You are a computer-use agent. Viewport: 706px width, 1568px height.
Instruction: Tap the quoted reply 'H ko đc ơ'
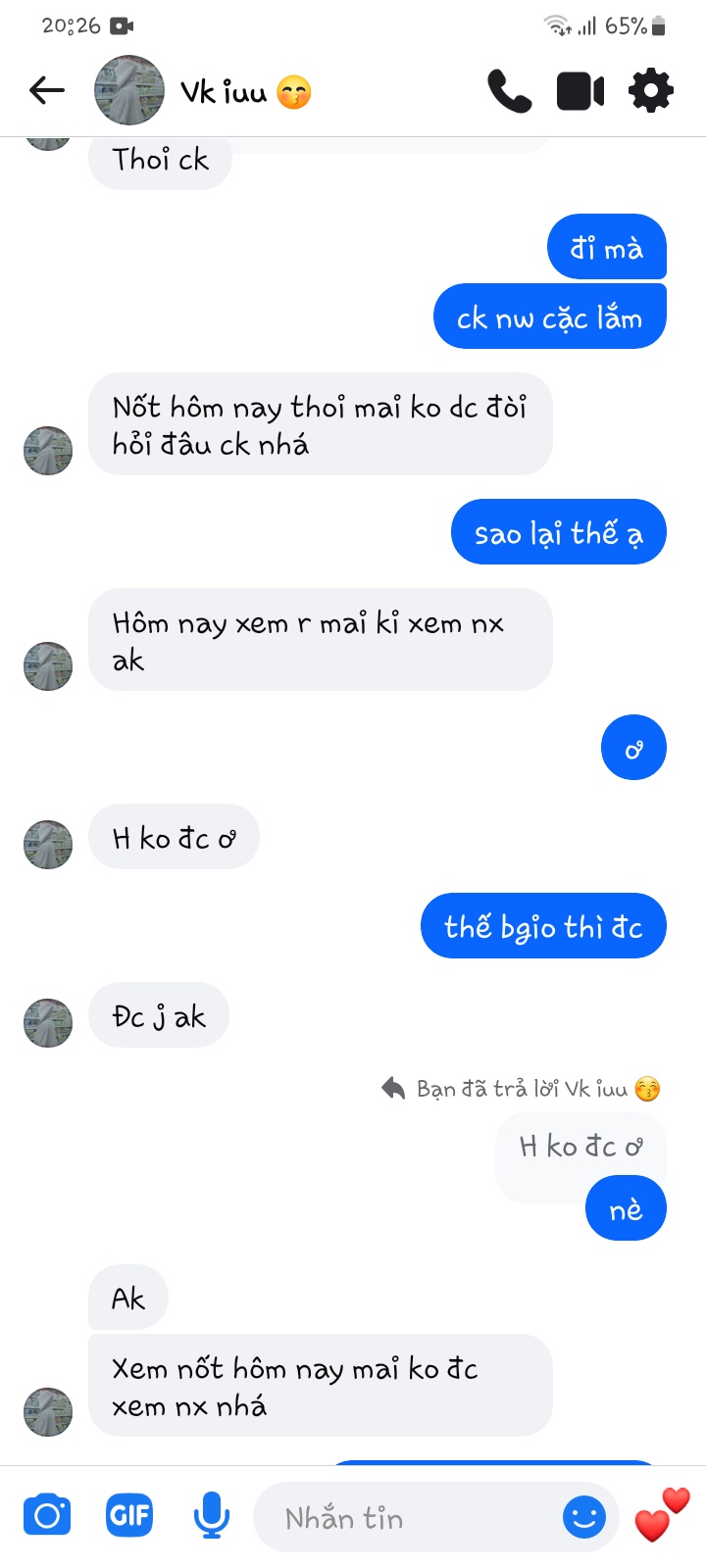click(580, 1146)
